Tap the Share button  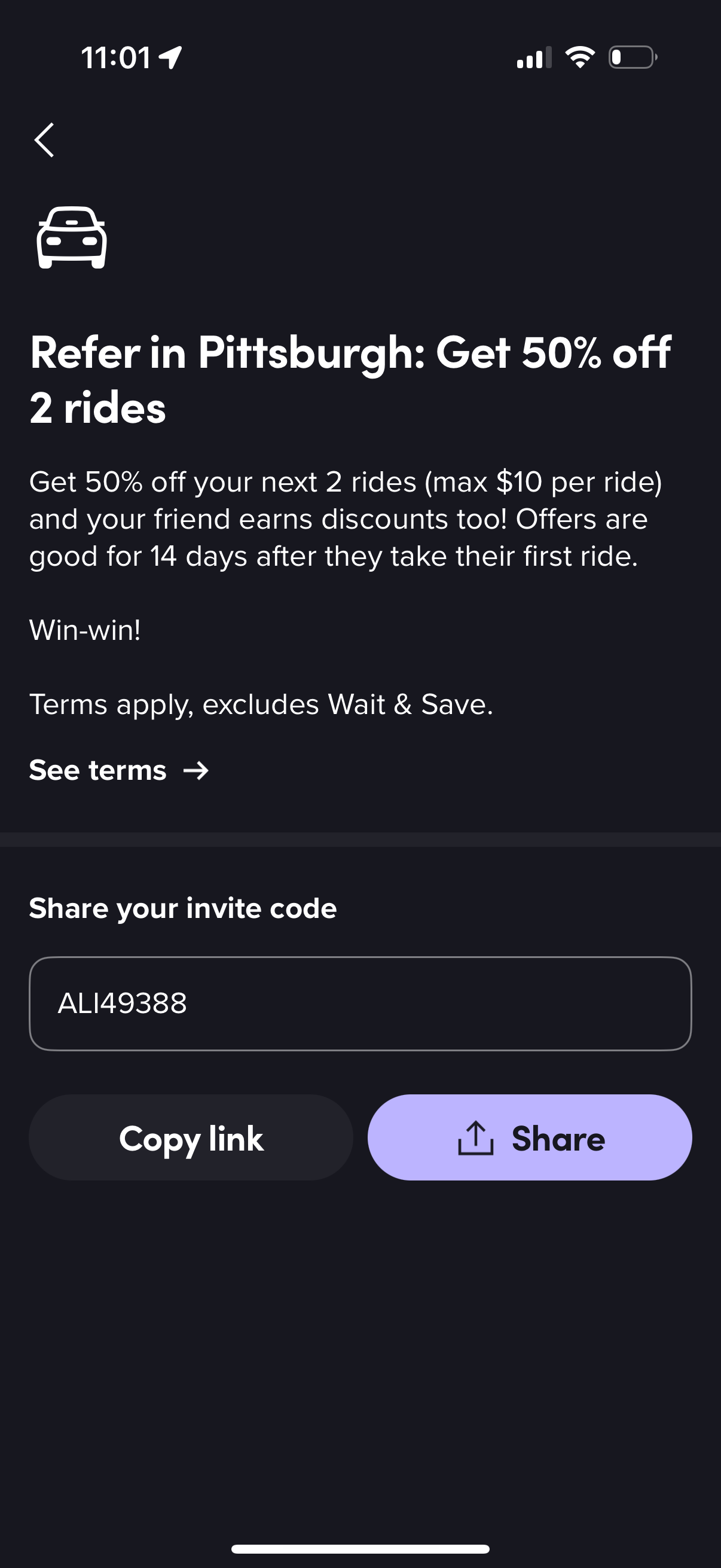tap(529, 1137)
